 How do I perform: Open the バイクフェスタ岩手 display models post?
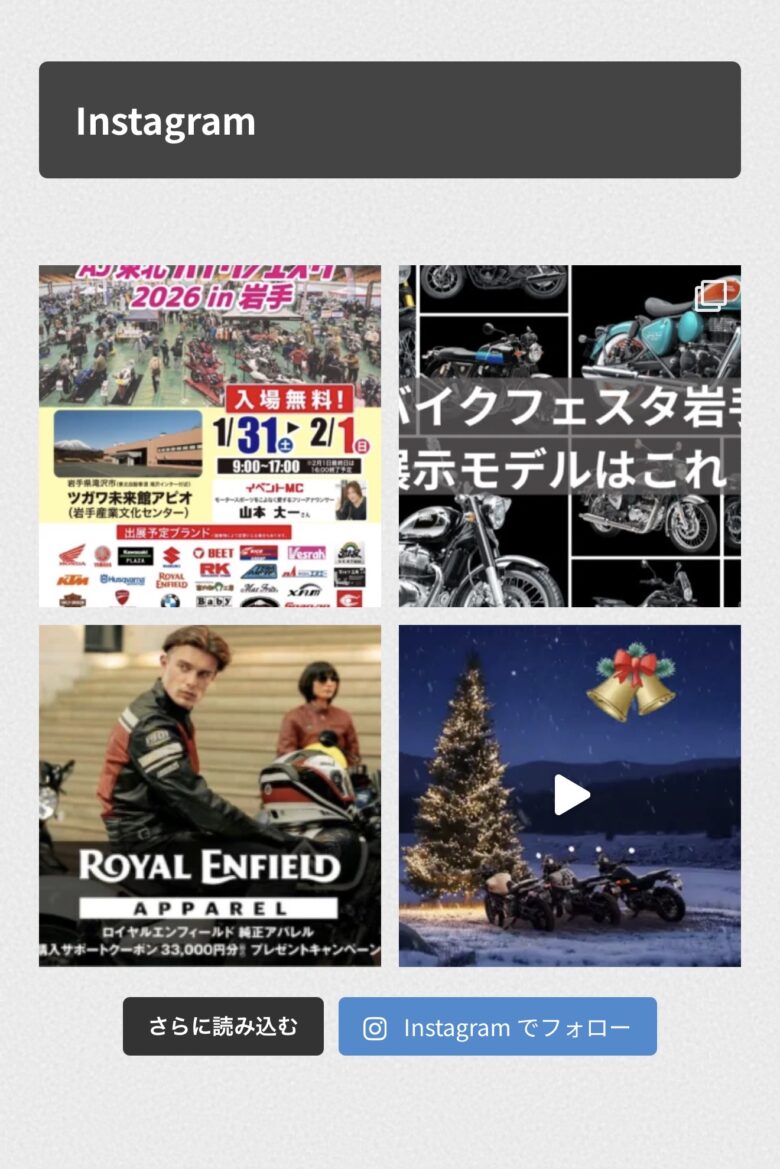click(x=570, y=436)
